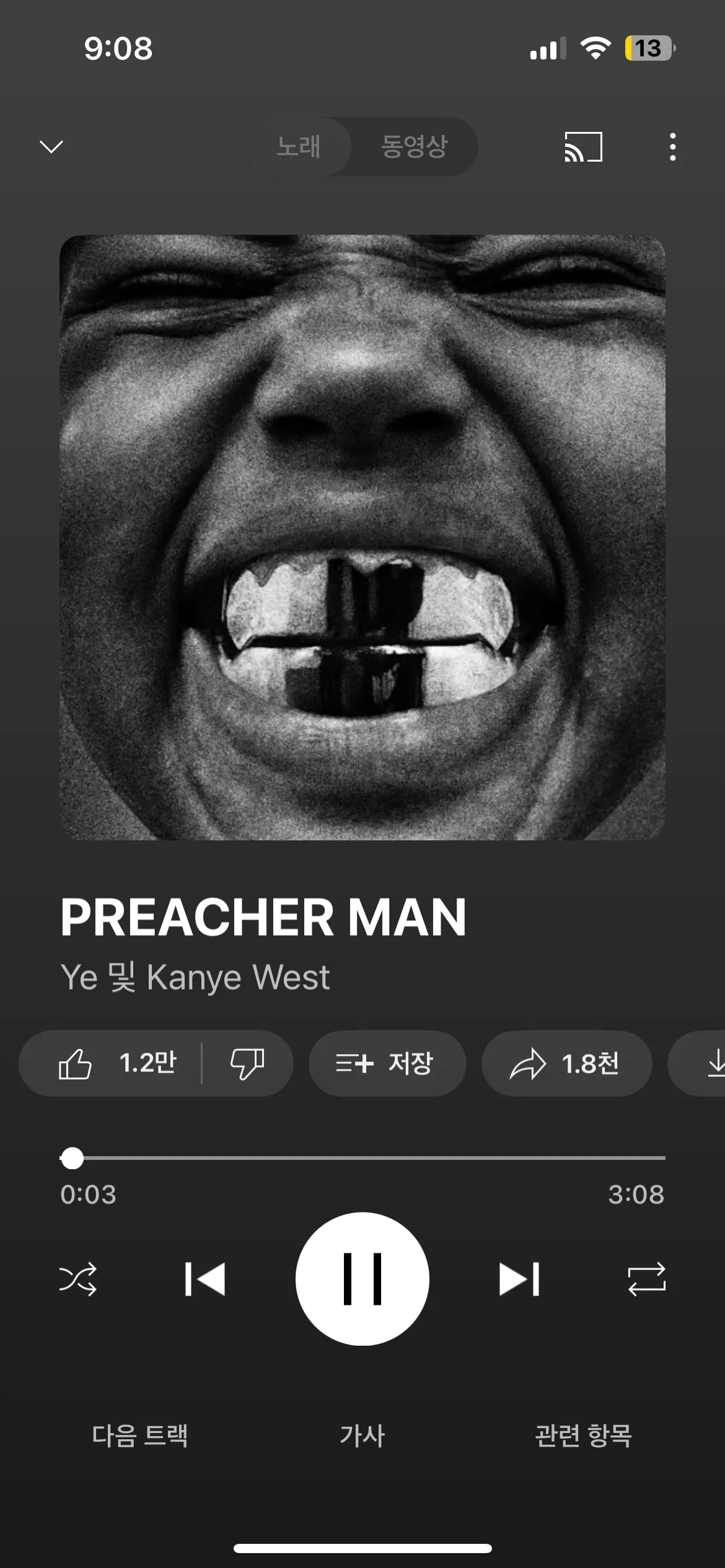
Task: Dislike the song with thumbs down
Action: tap(247, 1063)
